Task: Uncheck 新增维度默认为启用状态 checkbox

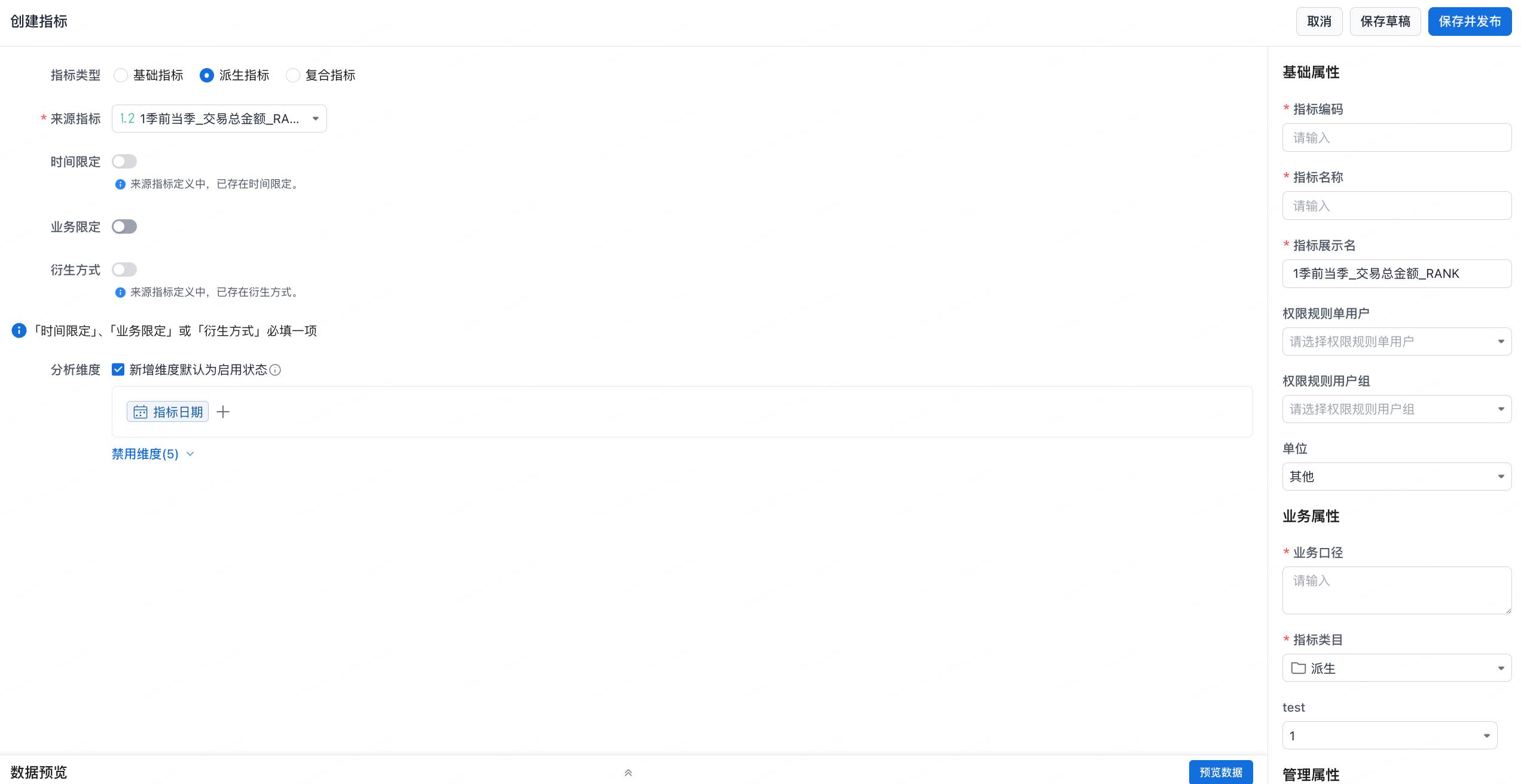Action: tap(118, 370)
